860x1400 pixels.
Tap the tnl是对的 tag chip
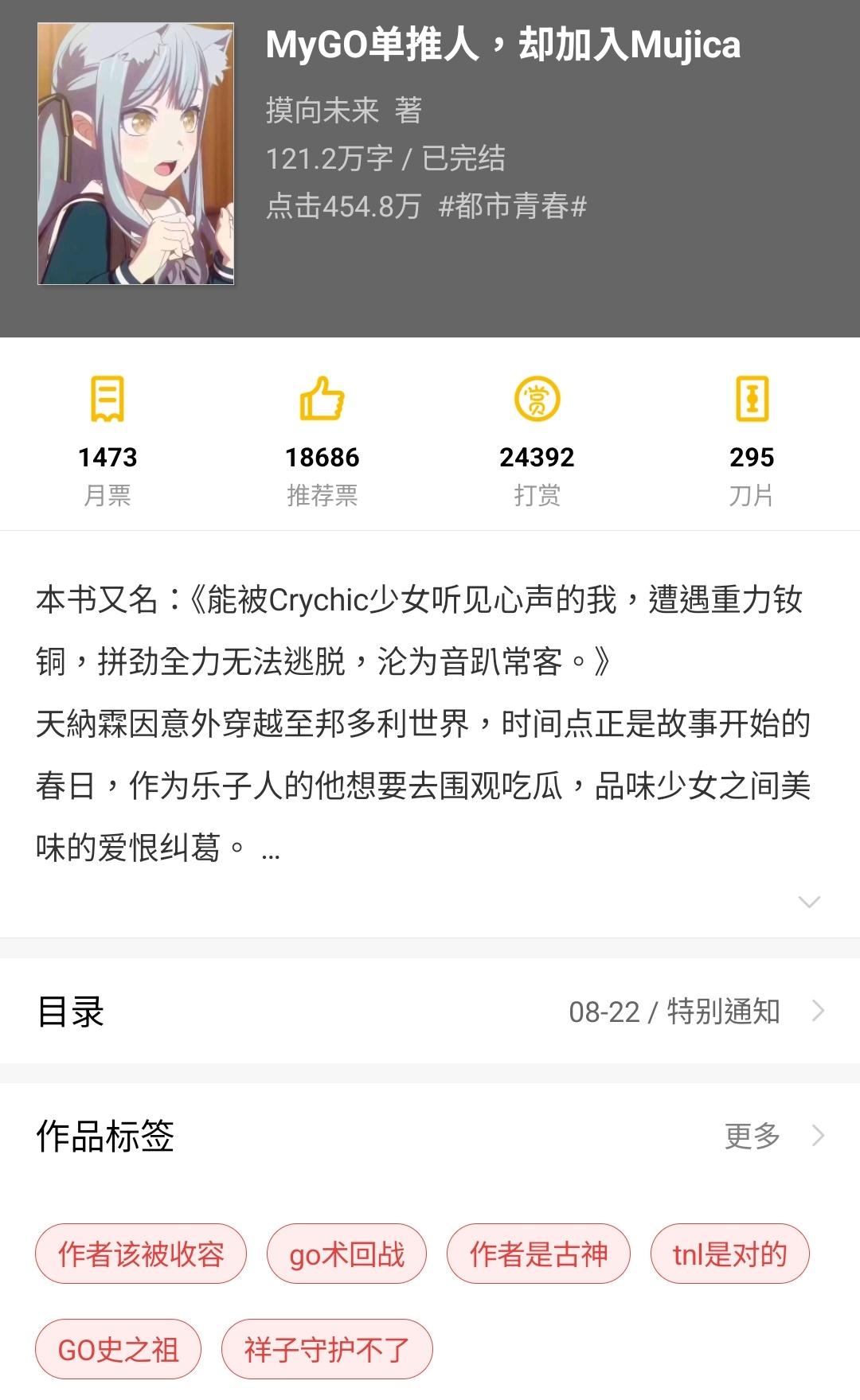729,1254
